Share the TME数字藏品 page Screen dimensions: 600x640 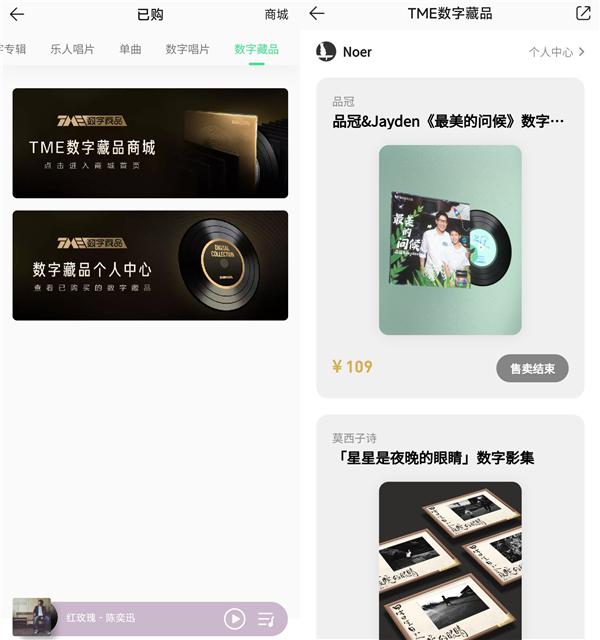(x=583, y=13)
